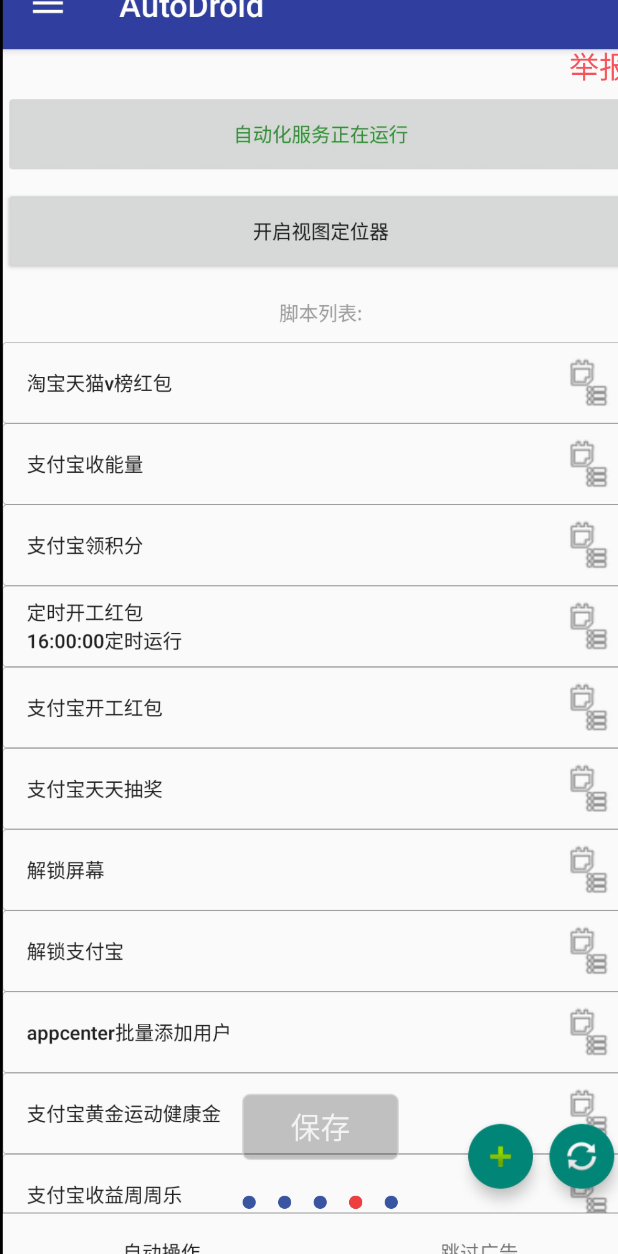The height and width of the screenshot is (1254, 618).
Task: Open the 解锁屏幕 script
Action: (66, 871)
